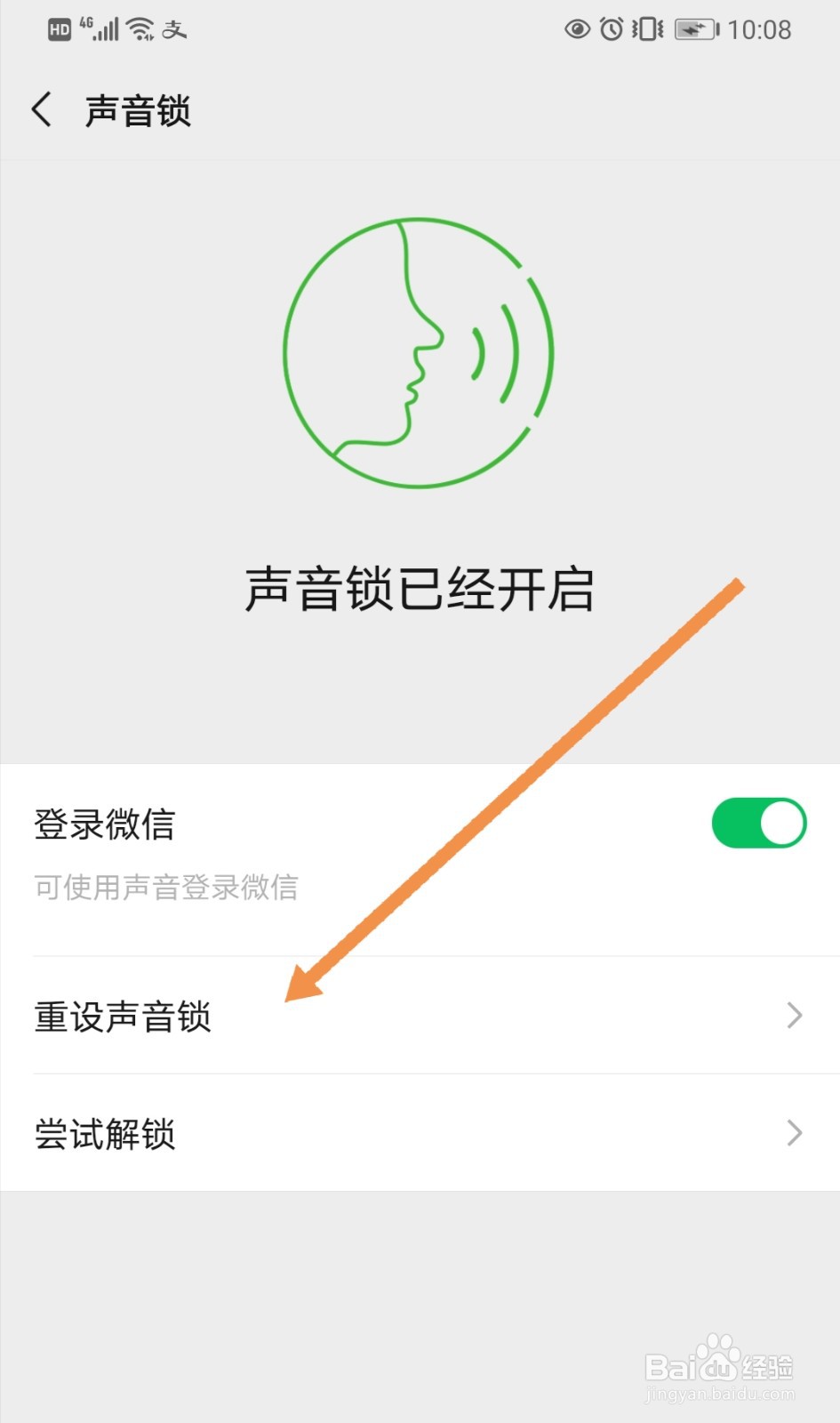Click the 声音锁 title in the header

click(x=138, y=109)
